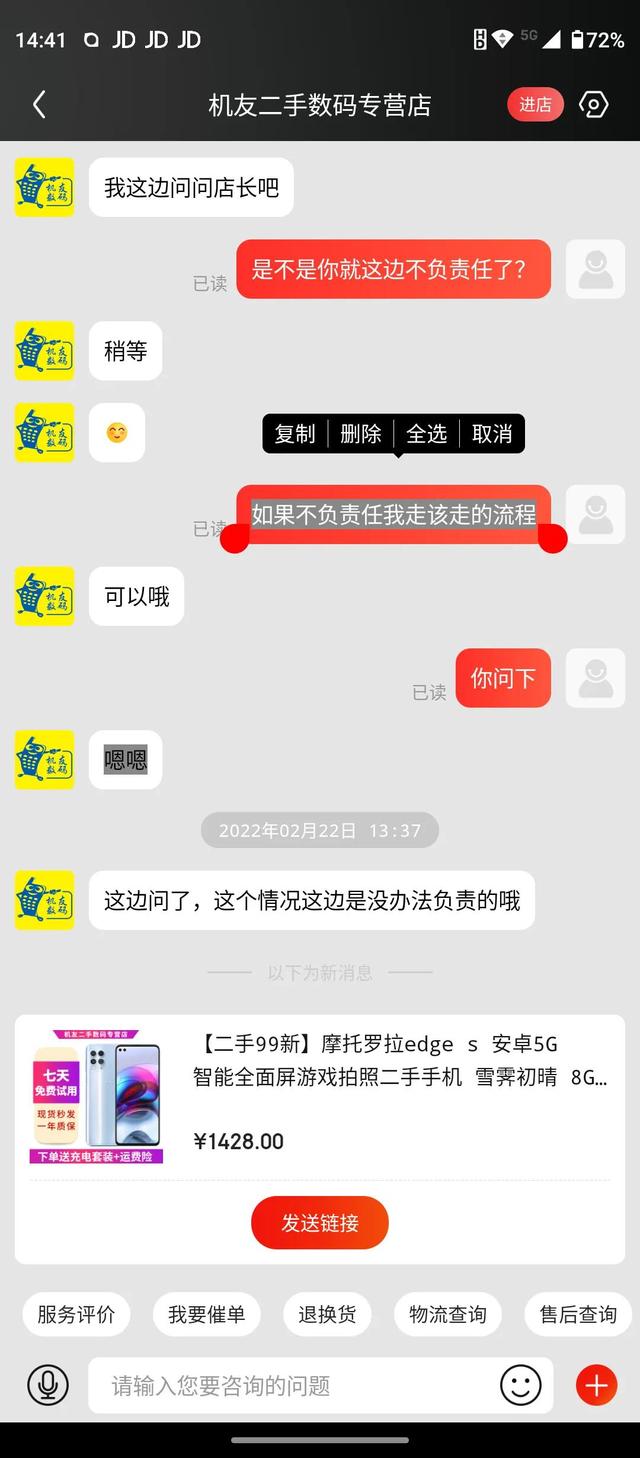Cancel the text selection with 取消
The width and height of the screenshot is (640, 1458).
point(492,433)
